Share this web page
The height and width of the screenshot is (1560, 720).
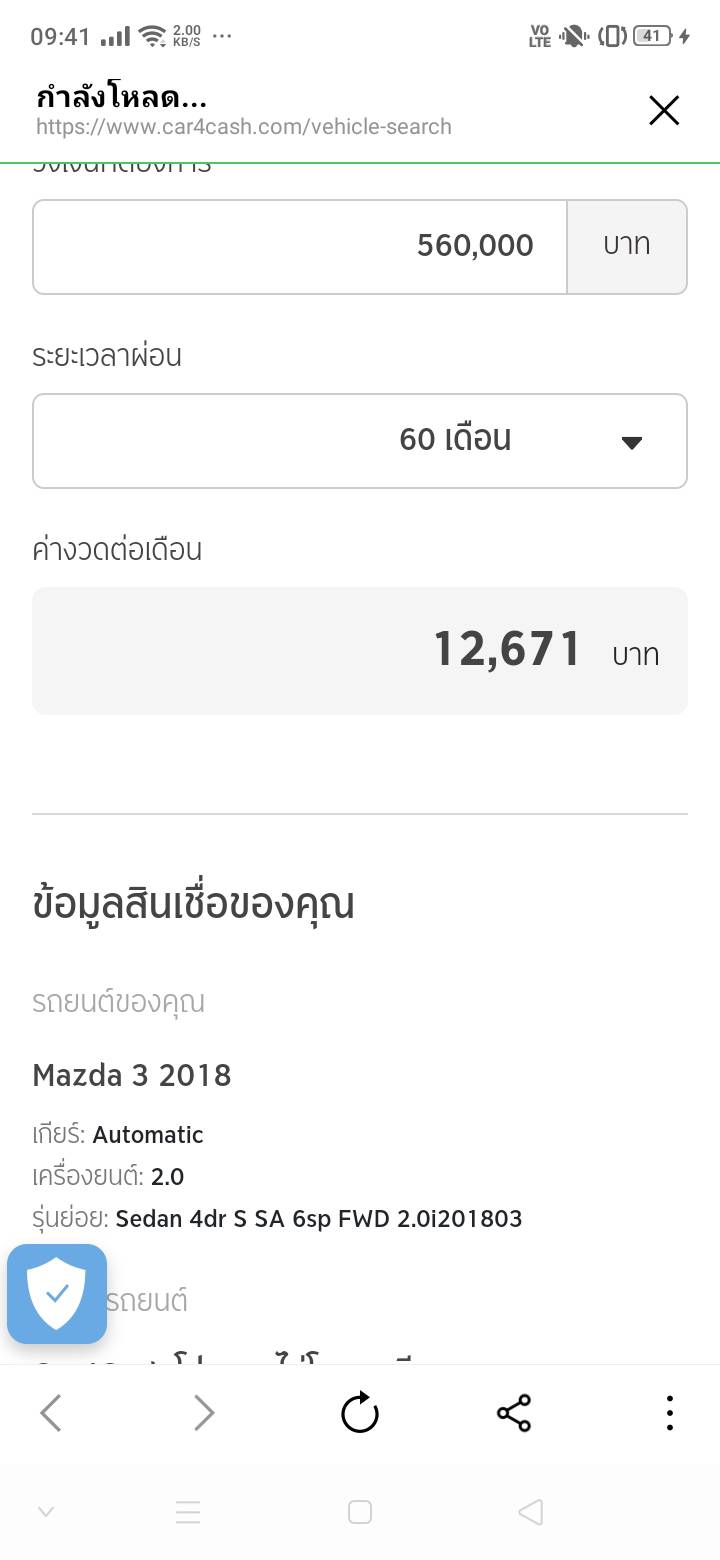pos(514,1413)
